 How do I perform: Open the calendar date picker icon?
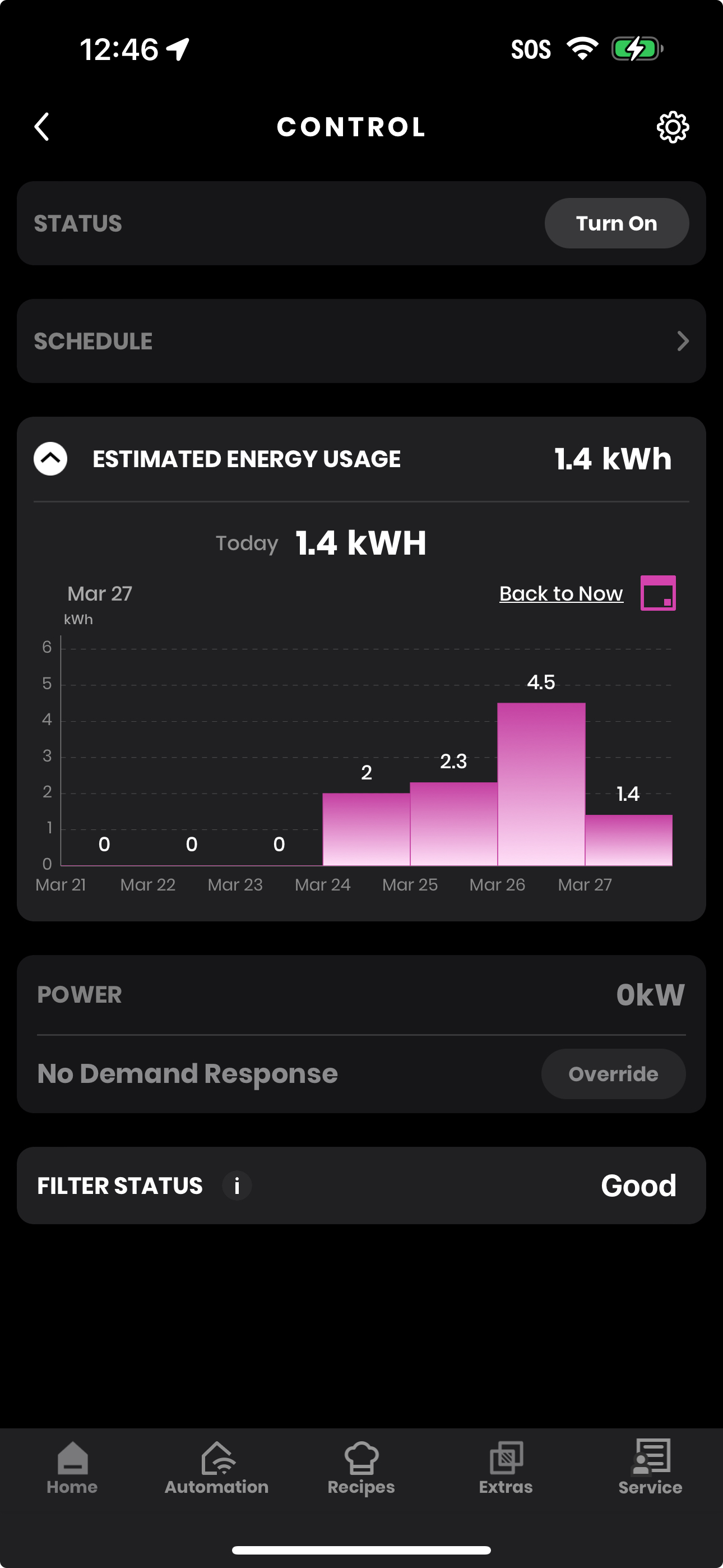[658, 593]
